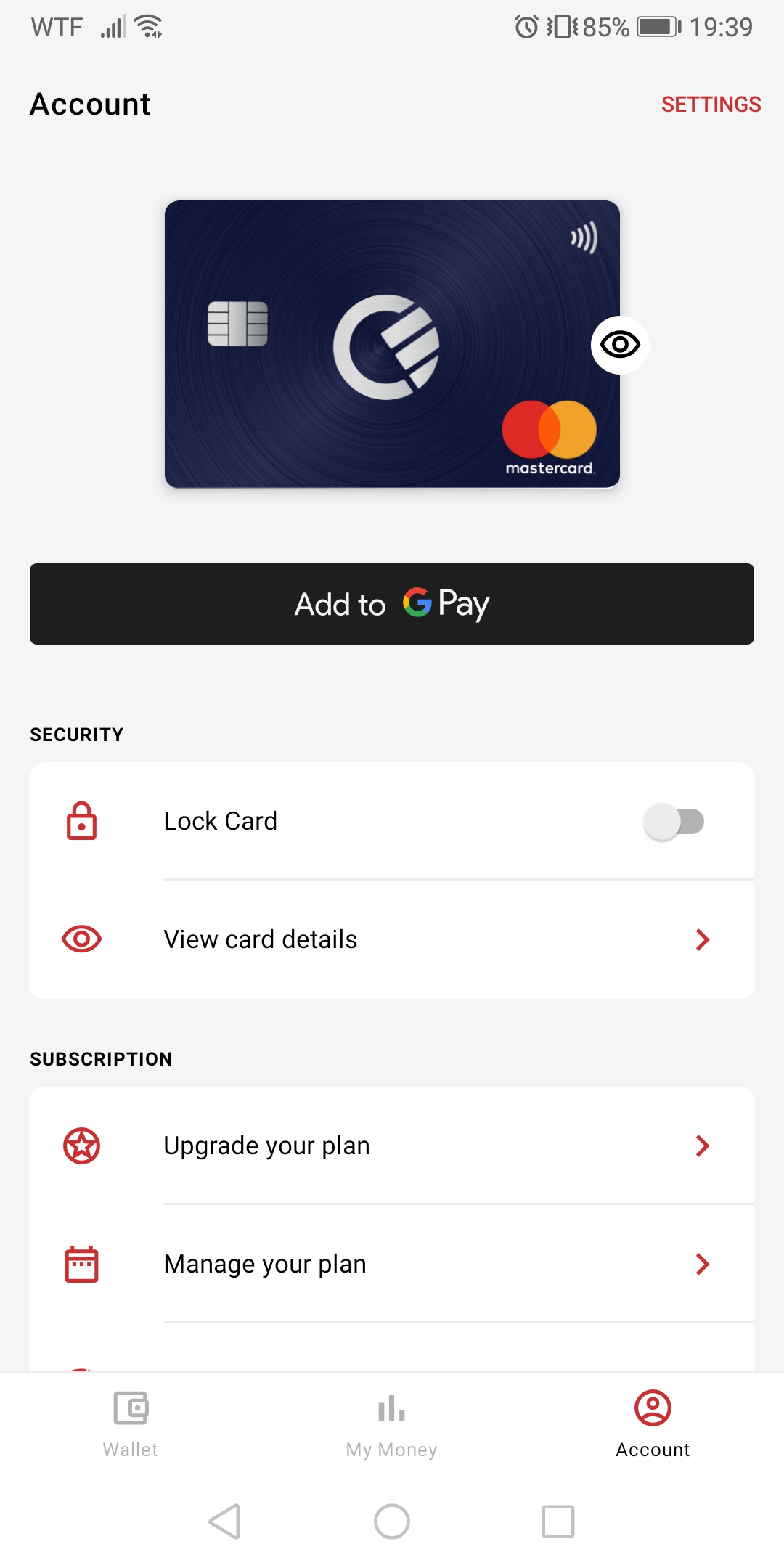The width and height of the screenshot is (784, 1568).
Task: Toggle the Lock Card switch
Action: (x=674, y=822)
